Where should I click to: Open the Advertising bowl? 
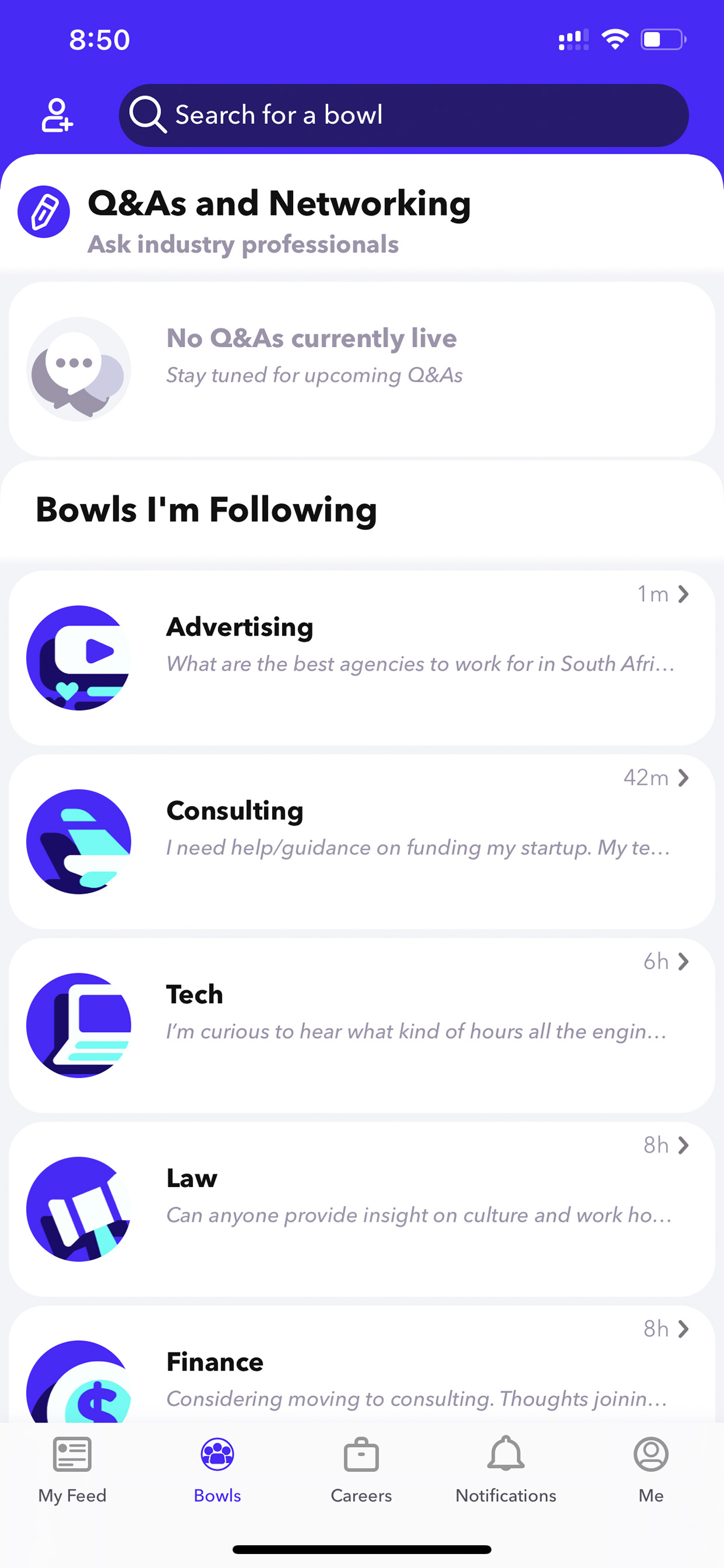pos(362,658)
